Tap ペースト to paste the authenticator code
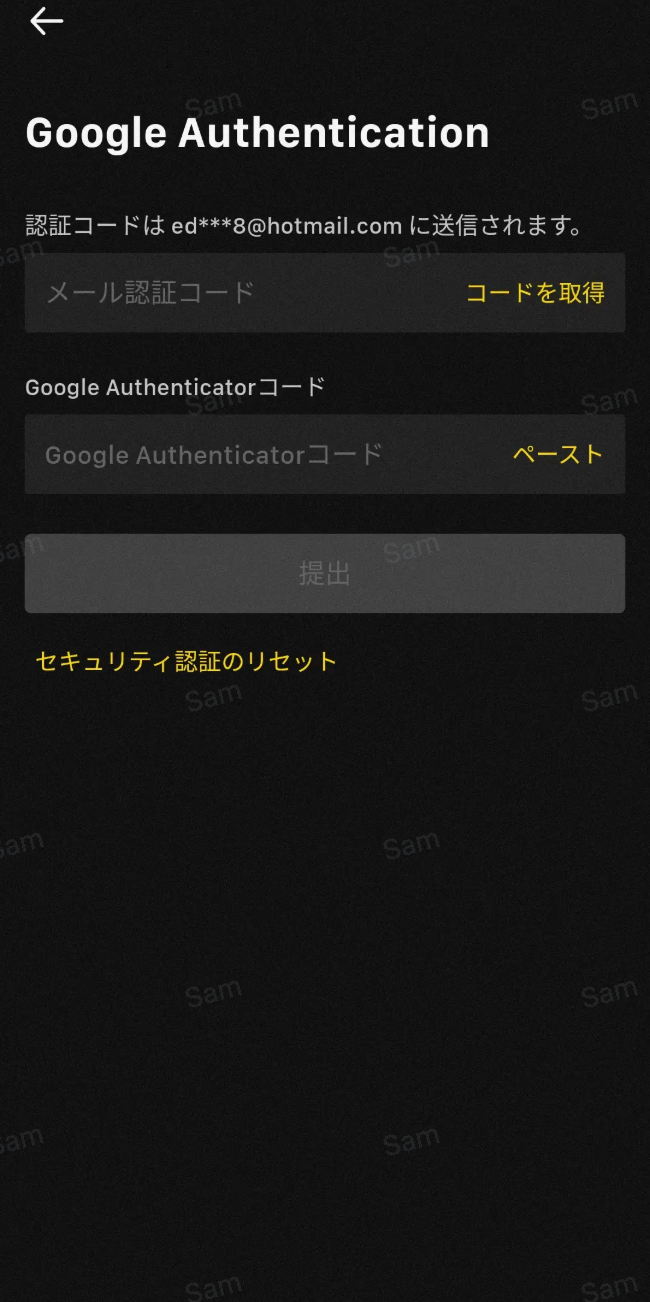Screen dimensions: 650x1302 (558, 455)
